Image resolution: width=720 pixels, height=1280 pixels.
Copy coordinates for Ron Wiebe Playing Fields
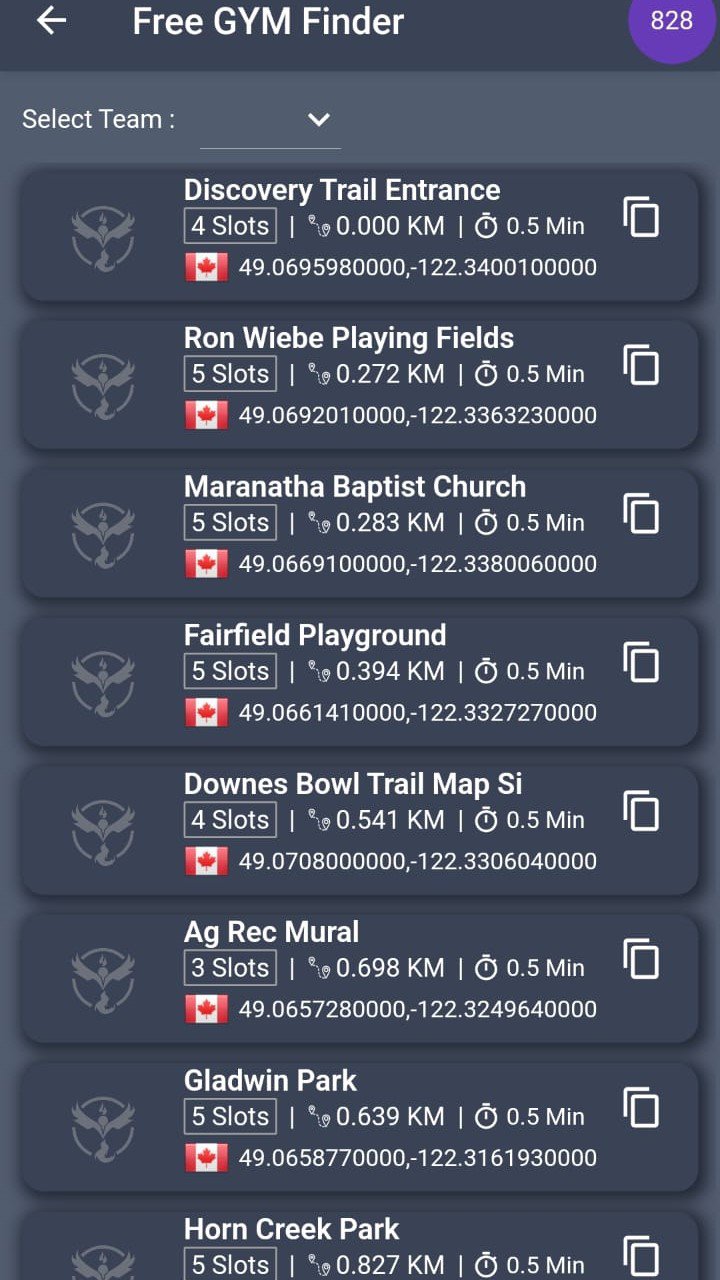(641, 365)
